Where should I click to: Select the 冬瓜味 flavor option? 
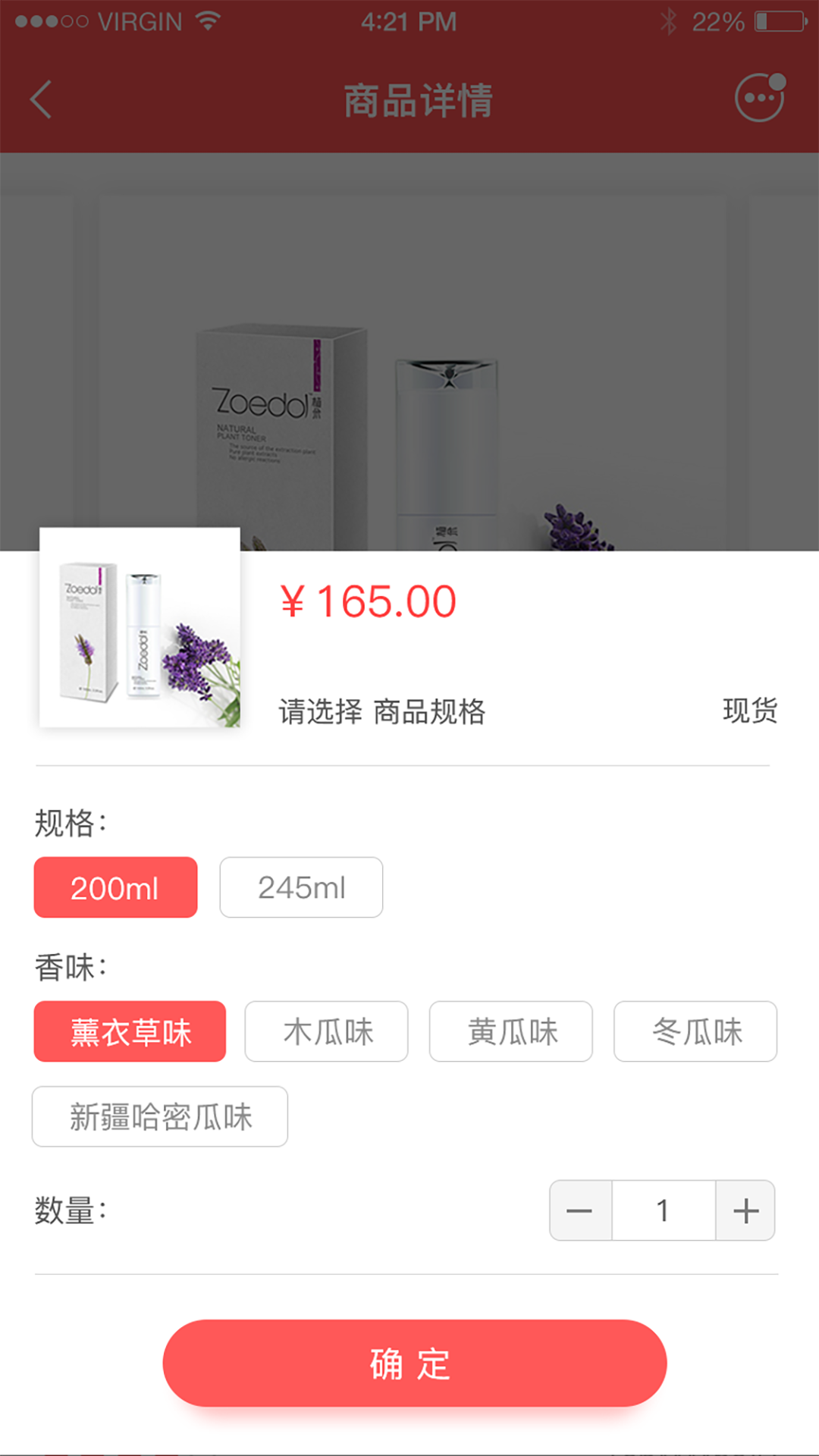(695, 1031)
